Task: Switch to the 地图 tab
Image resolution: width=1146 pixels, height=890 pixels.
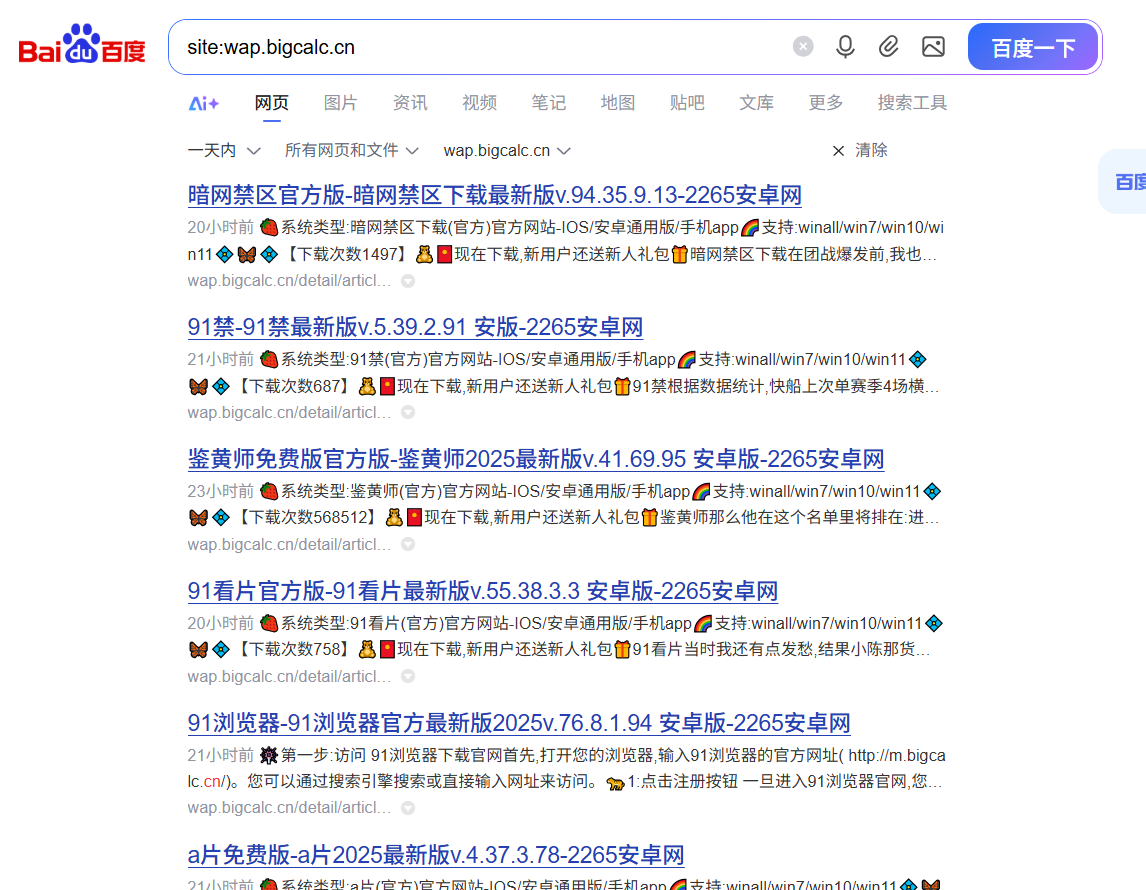Action: pyautogui.click(x=618, y=103)
